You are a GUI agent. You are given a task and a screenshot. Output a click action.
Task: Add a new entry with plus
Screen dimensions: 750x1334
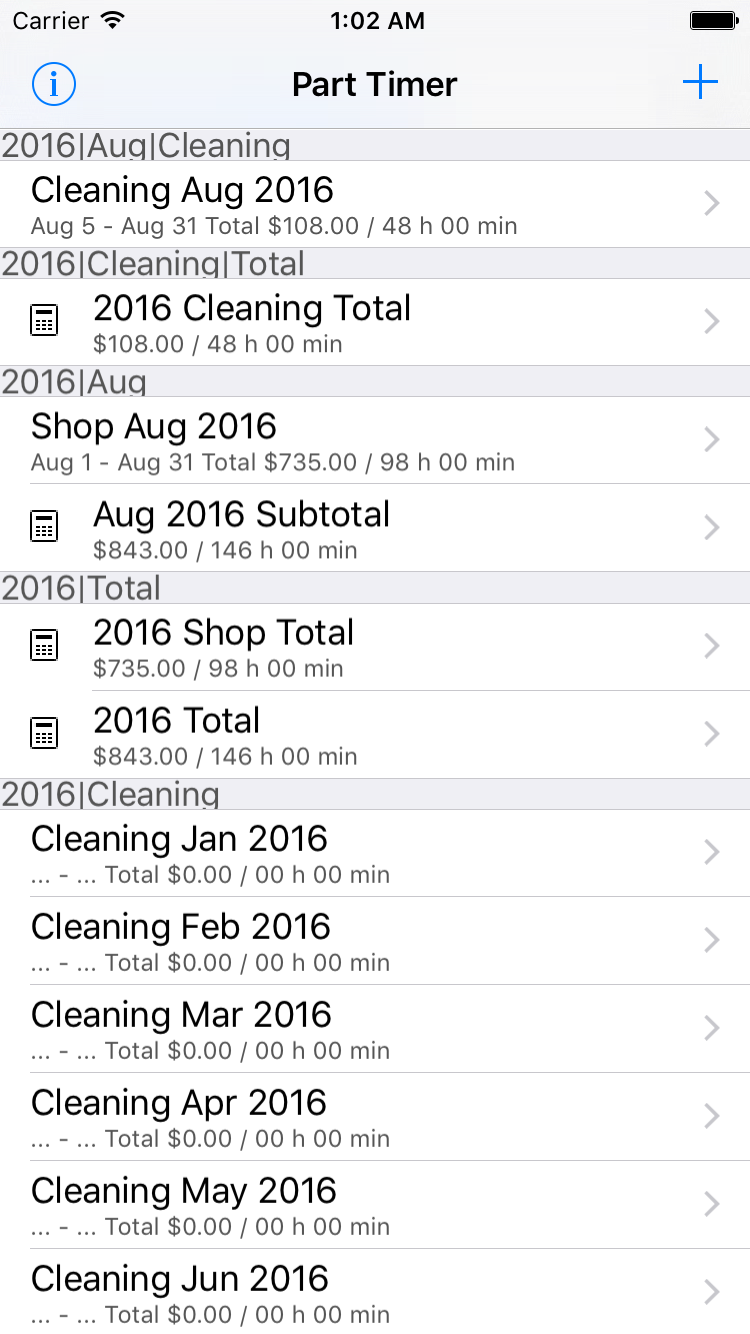coord(700,83)
